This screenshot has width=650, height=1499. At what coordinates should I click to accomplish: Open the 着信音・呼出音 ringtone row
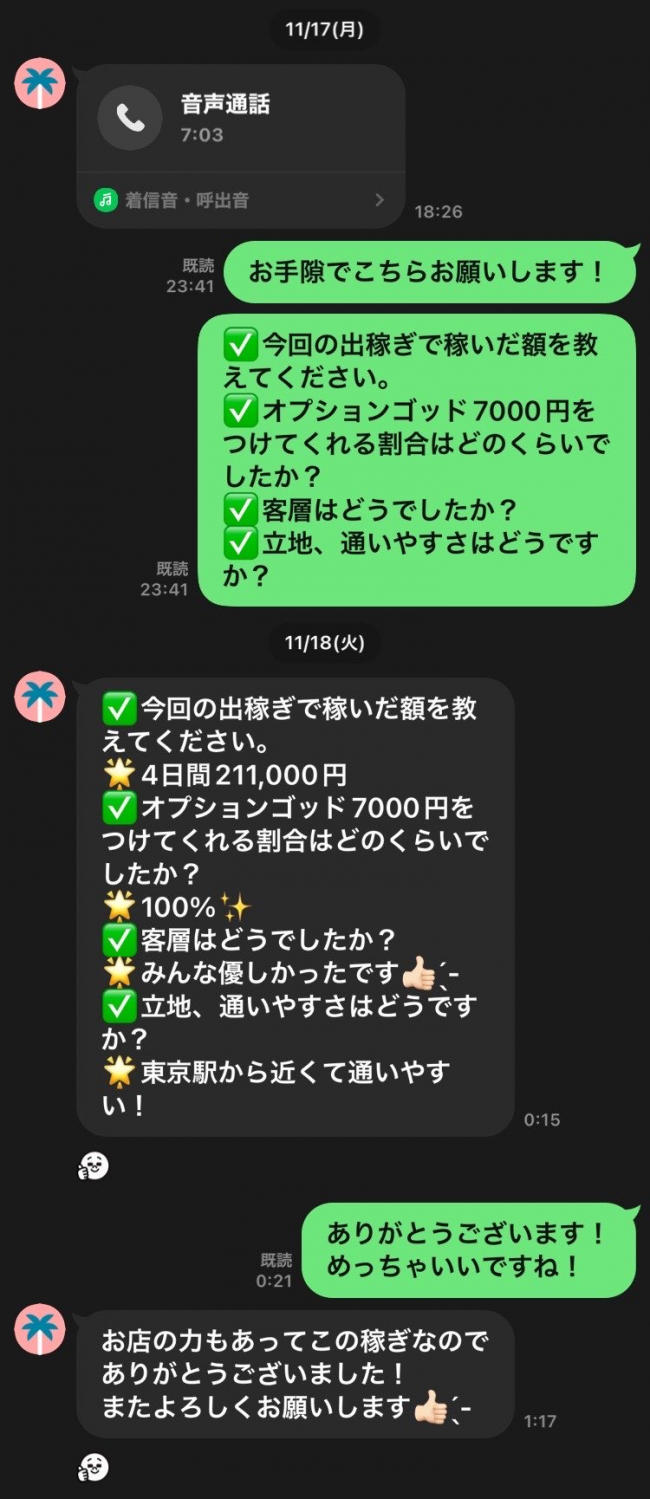(240, 200)
